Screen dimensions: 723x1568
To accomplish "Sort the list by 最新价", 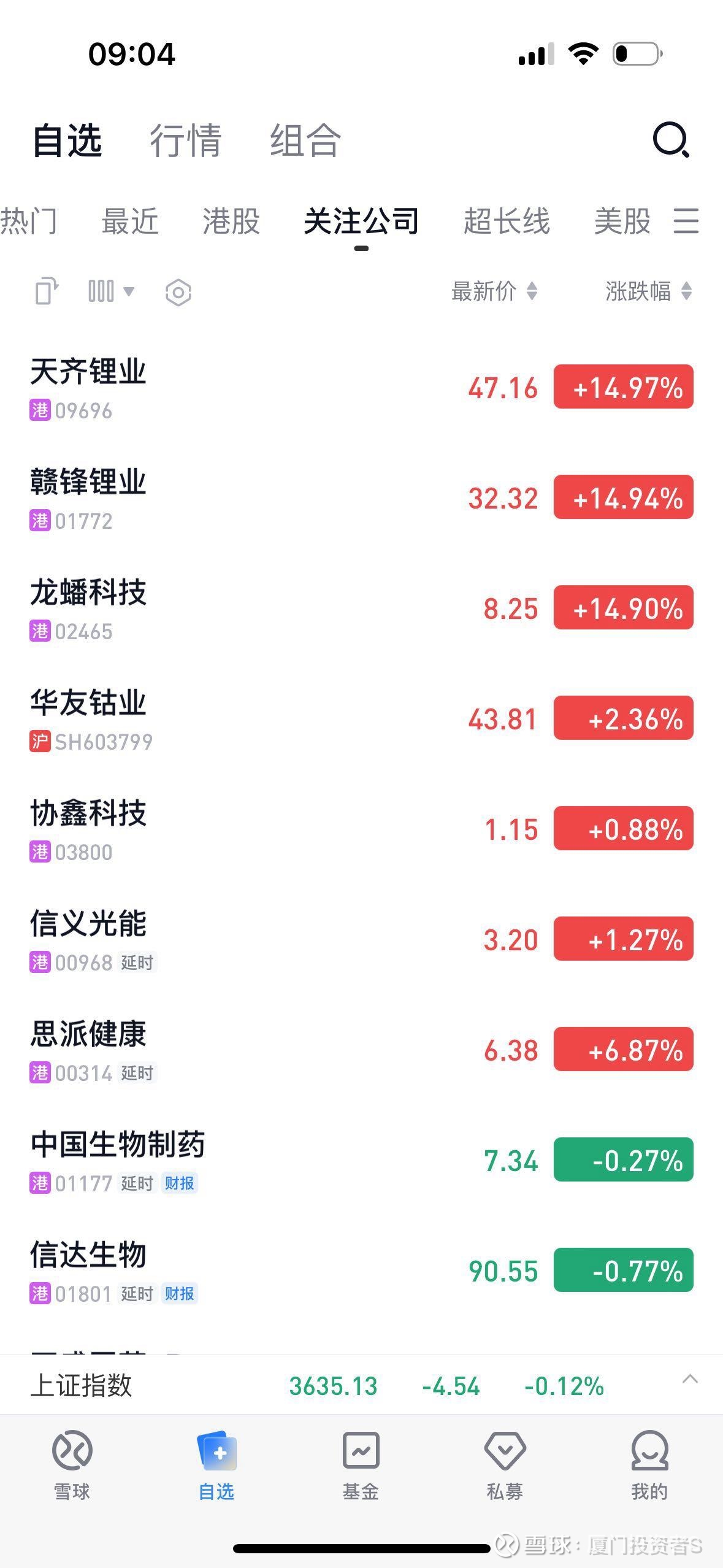I will pos(494,291).
